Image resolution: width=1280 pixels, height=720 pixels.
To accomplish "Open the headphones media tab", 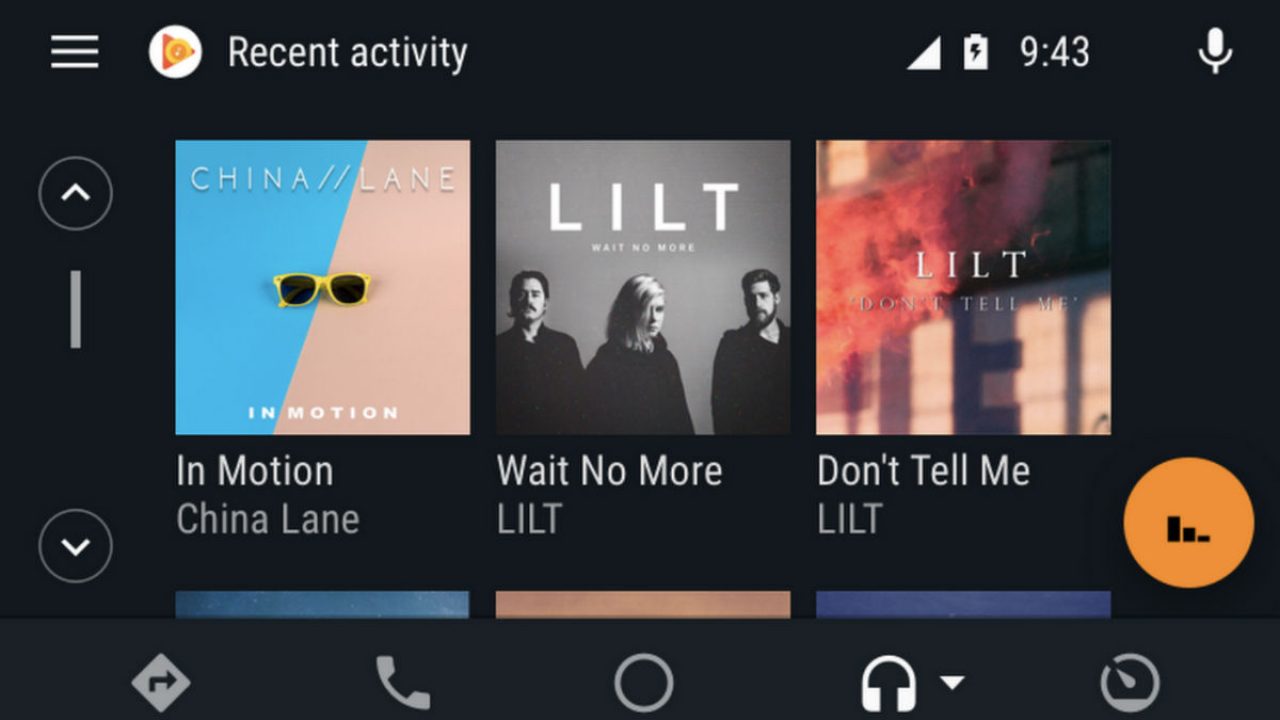I will click(x=888, y=683).
